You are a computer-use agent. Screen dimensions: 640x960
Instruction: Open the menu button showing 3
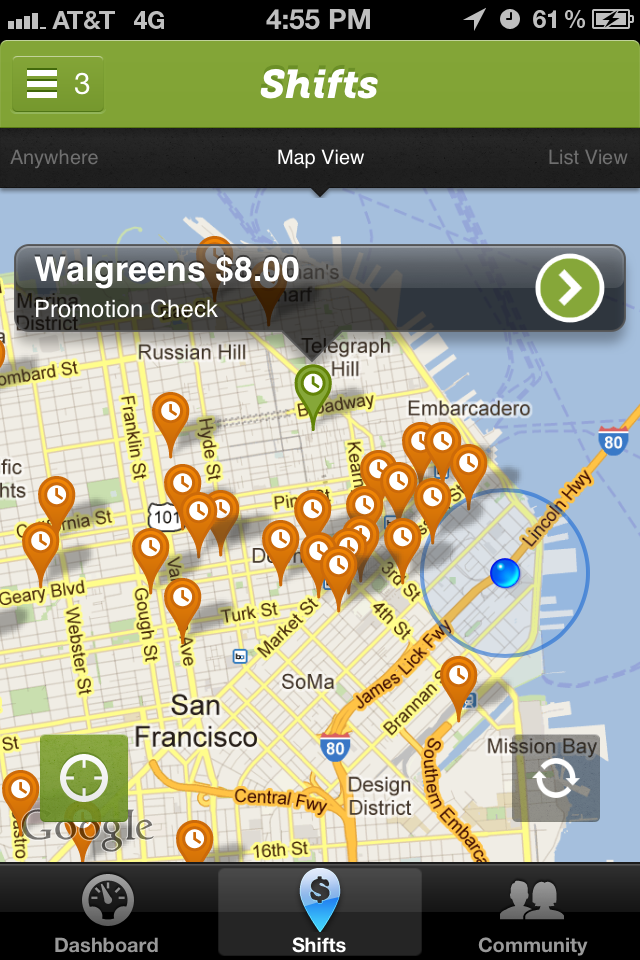pyautogui.click(x=58, y=85)
